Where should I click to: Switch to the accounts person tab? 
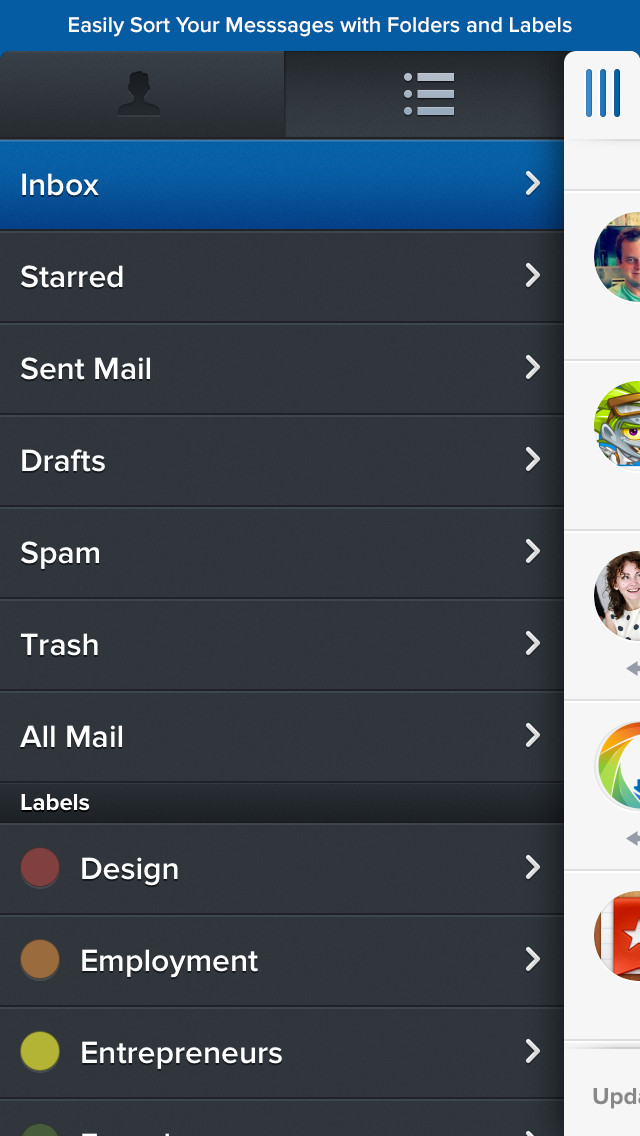click(x=141, y=94)
